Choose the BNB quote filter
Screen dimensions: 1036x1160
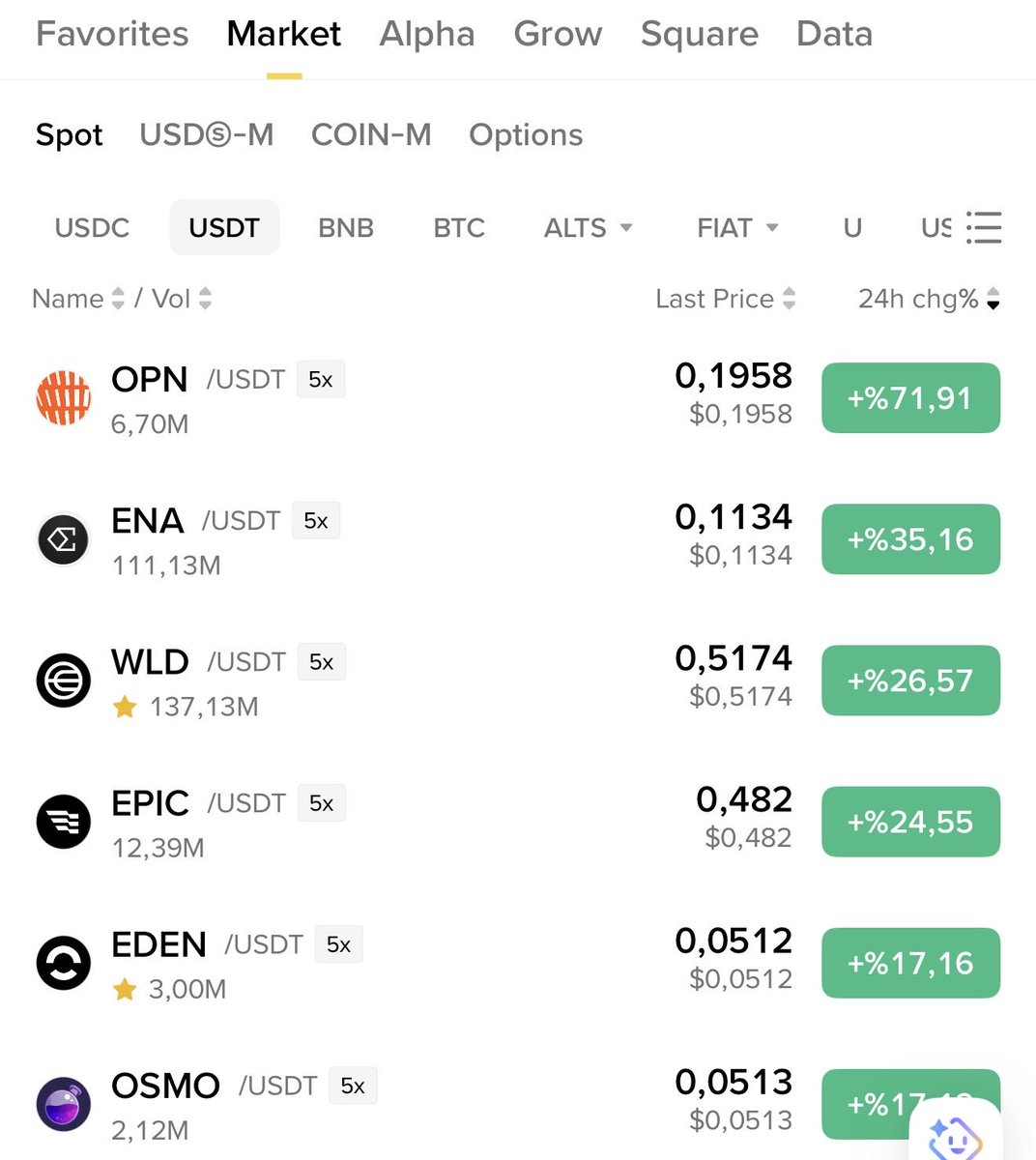(x=346, y=228)
